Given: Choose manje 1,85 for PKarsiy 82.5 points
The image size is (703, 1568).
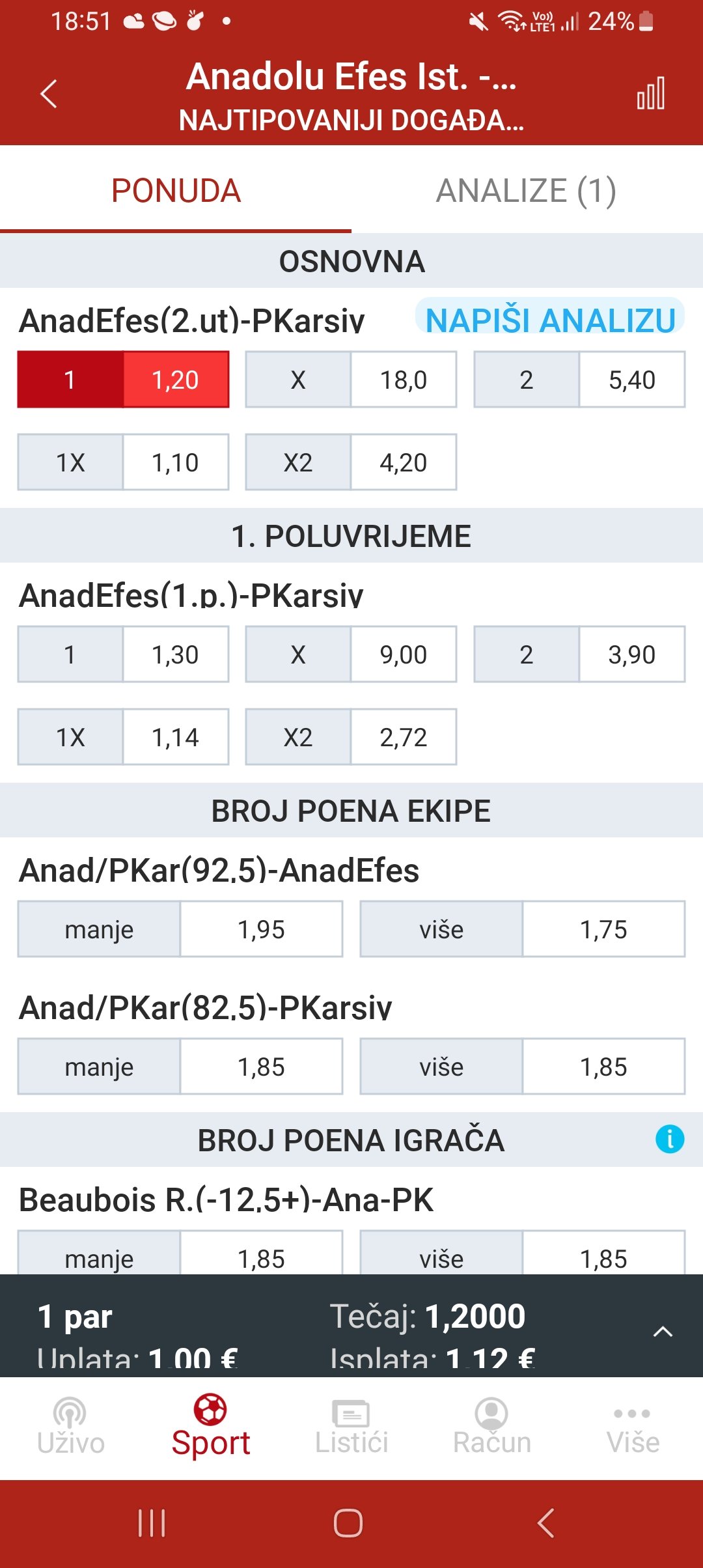Looking at the screenshot, I should point(180,1067).
